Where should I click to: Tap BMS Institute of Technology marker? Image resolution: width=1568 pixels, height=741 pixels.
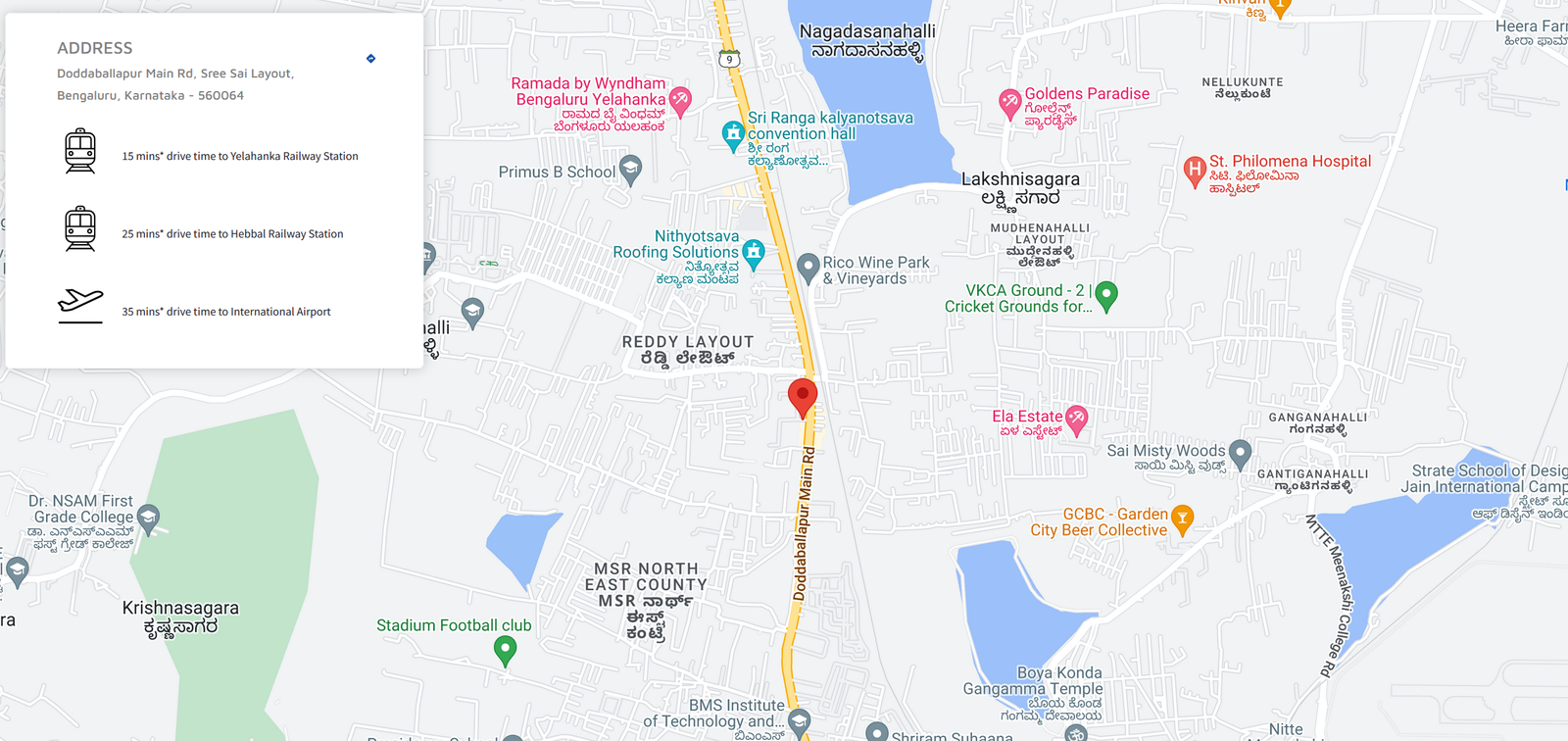(800, 720)
